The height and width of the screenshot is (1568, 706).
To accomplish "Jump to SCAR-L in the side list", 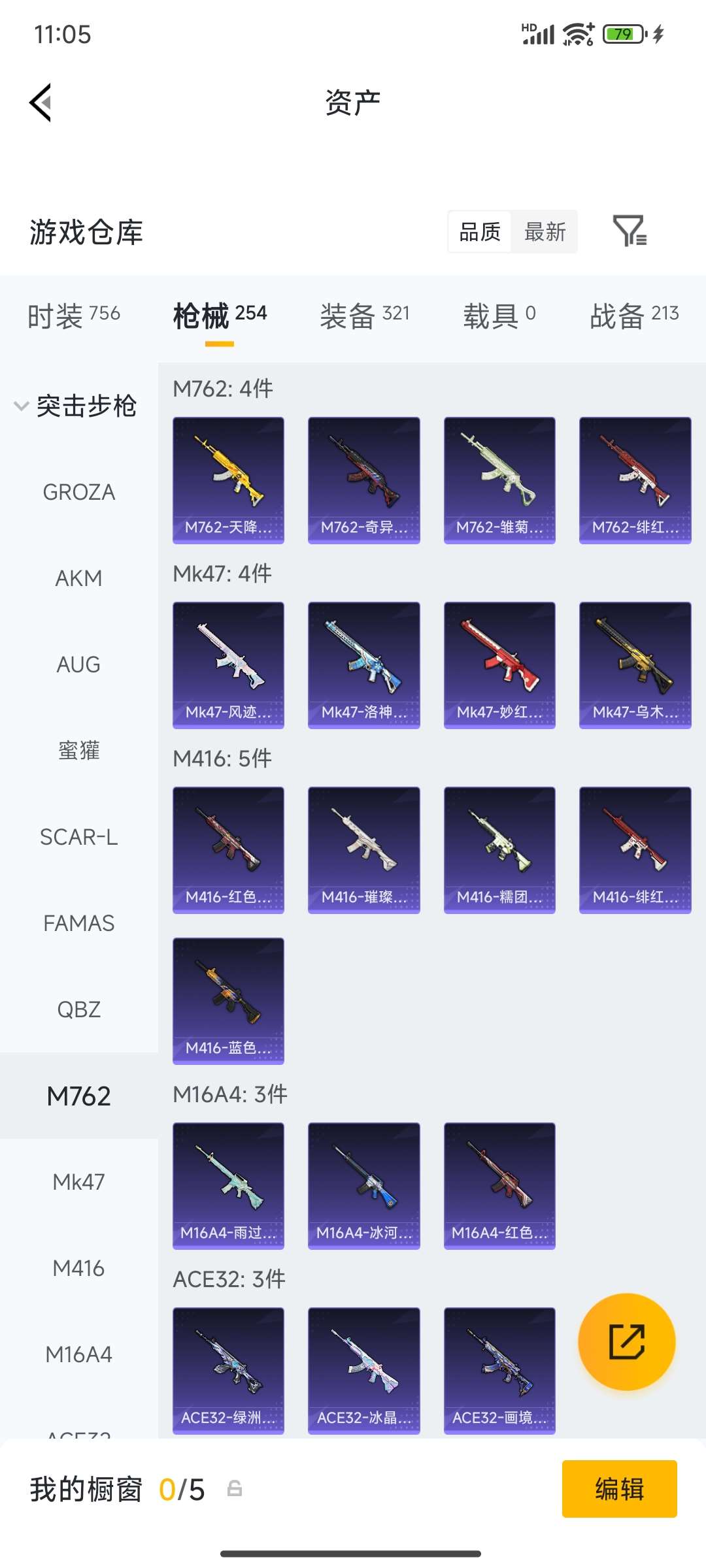I will click(x=78, y=837).
